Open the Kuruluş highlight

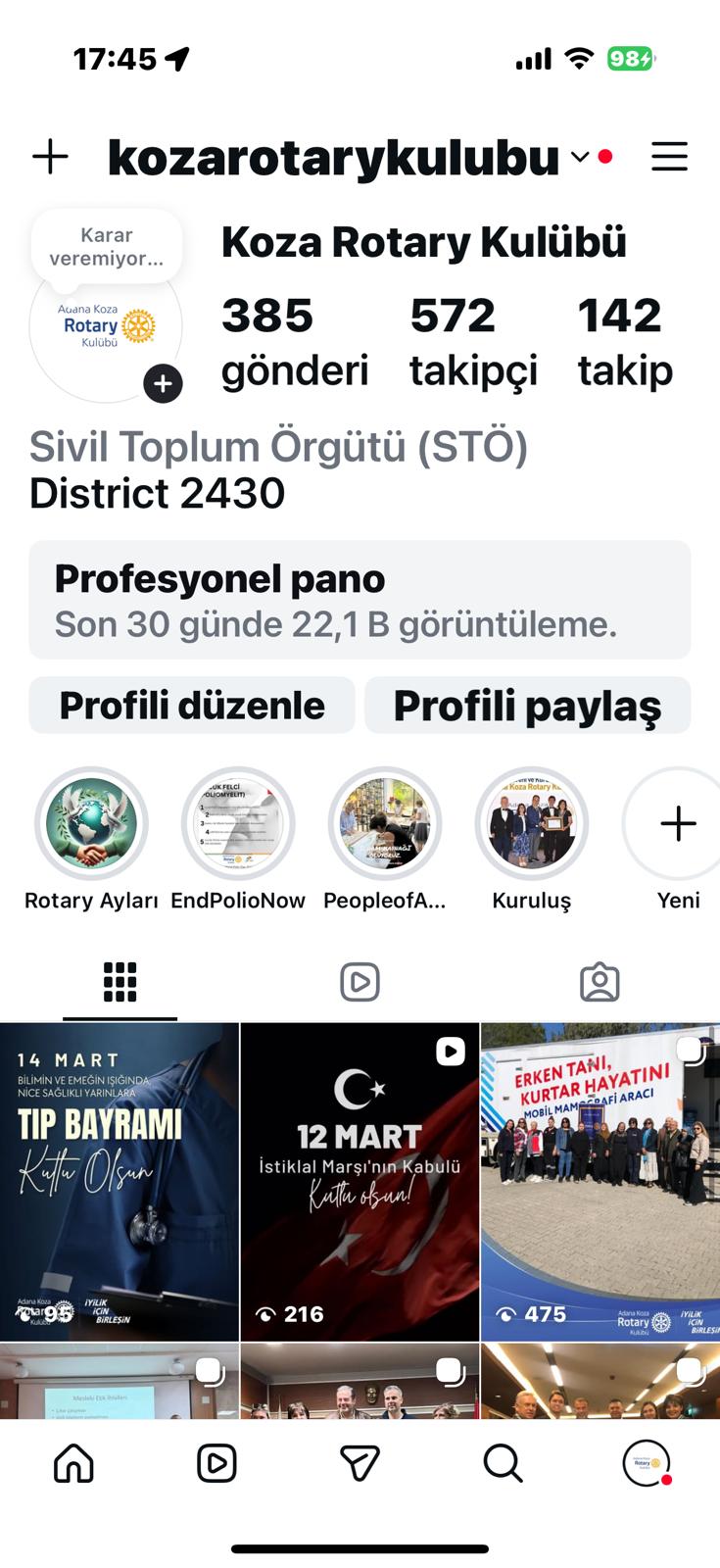(x=531, y=824)
